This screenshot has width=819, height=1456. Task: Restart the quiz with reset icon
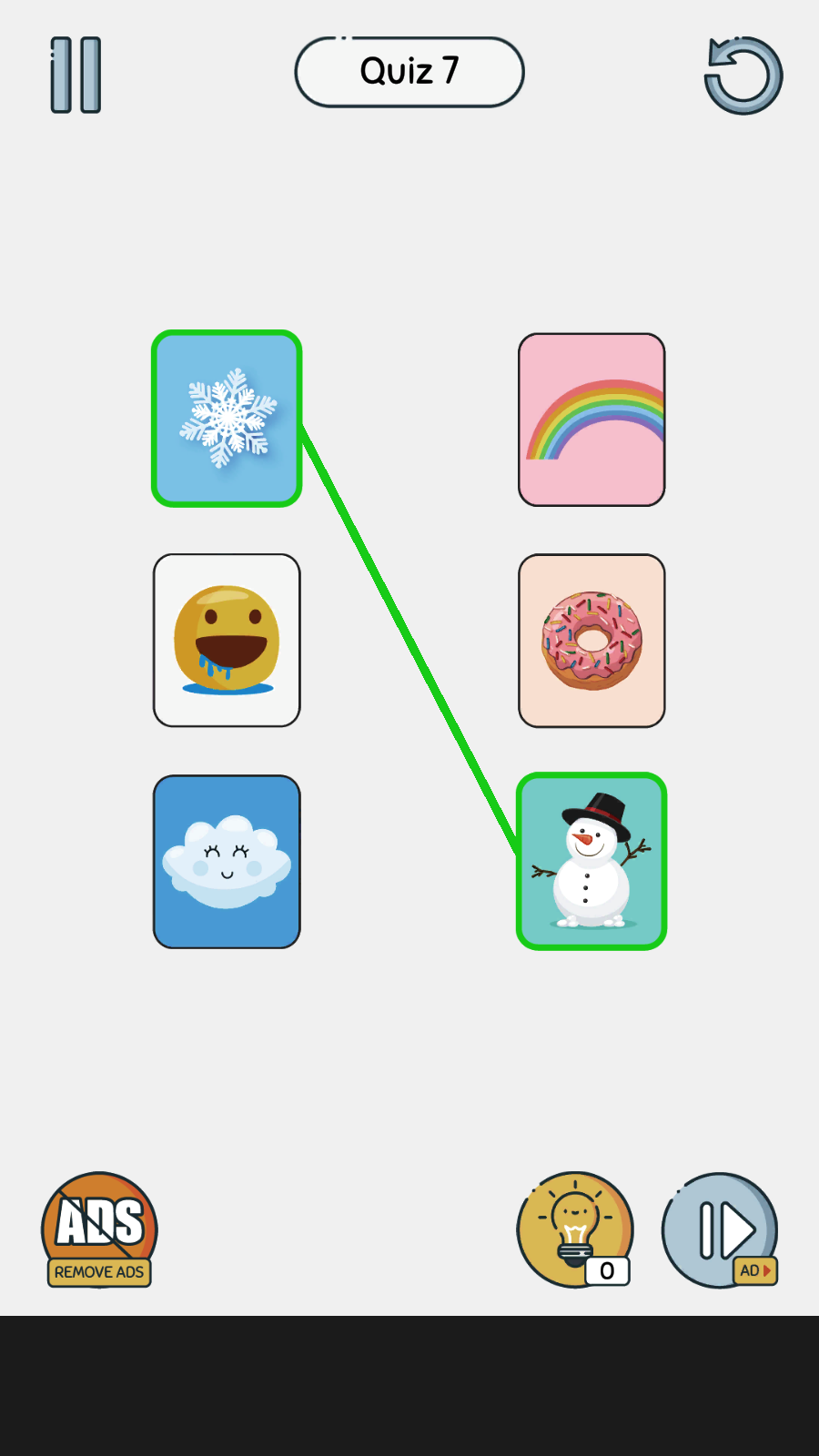(743, 76)
